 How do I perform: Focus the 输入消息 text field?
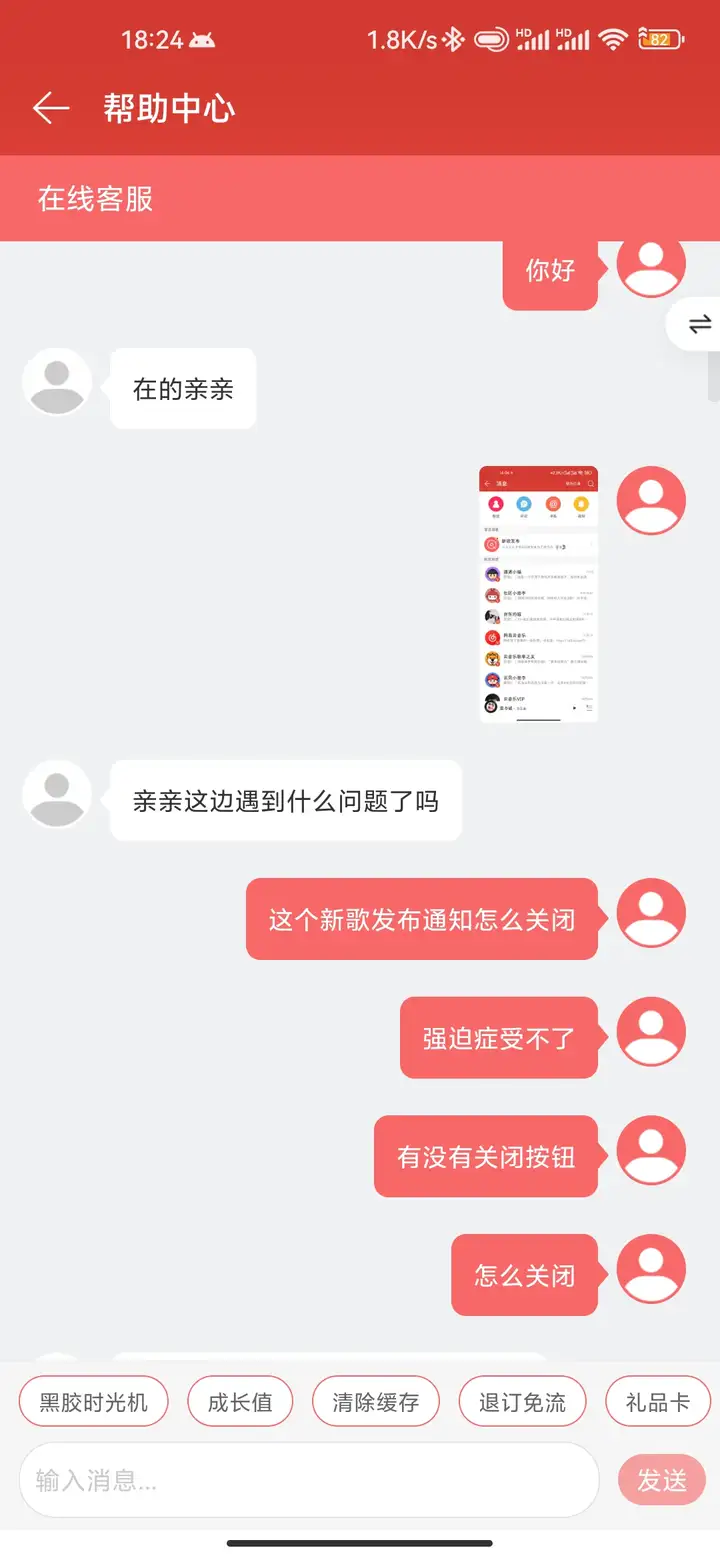(x=308, y=1480)
